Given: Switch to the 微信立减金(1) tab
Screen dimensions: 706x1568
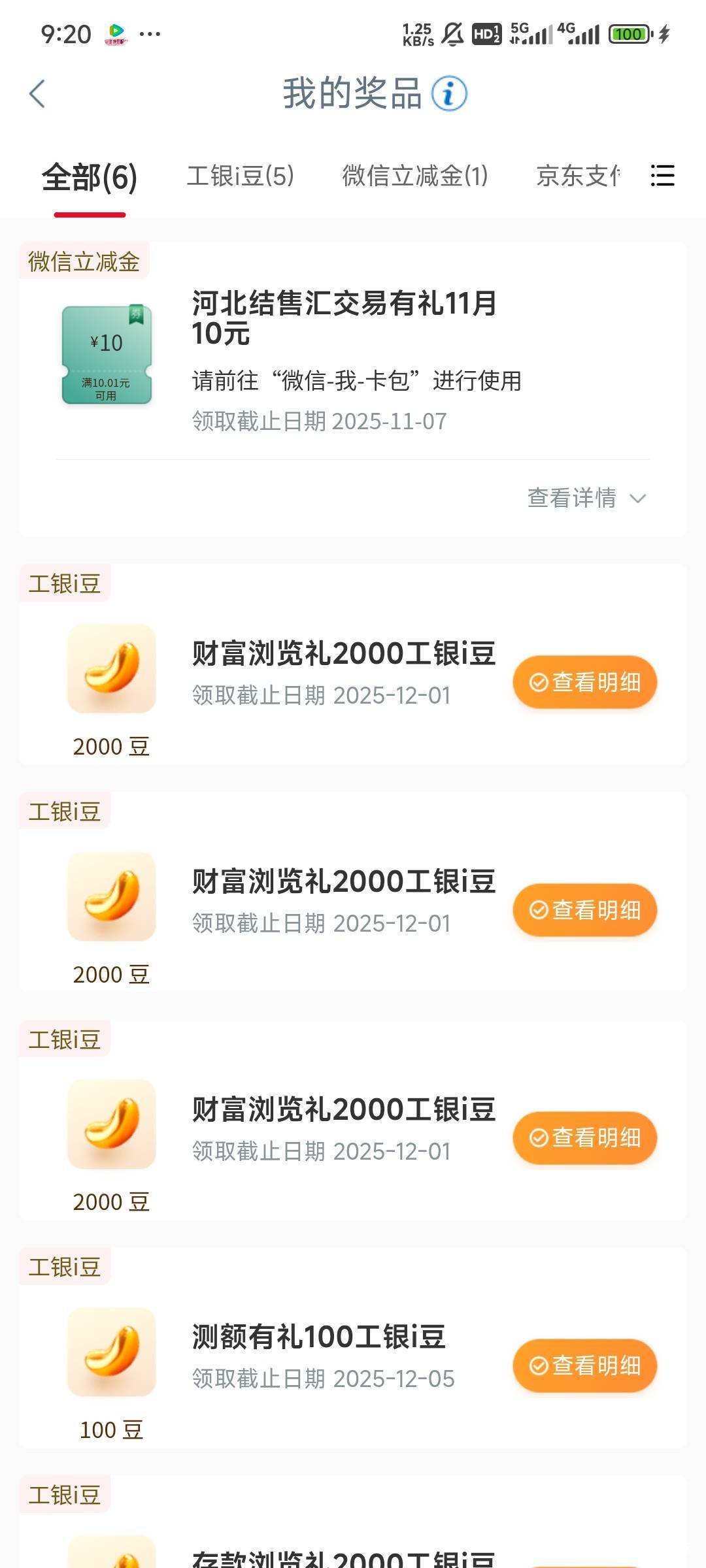Looking at the screenshot, I should click(x=415, y=176).
